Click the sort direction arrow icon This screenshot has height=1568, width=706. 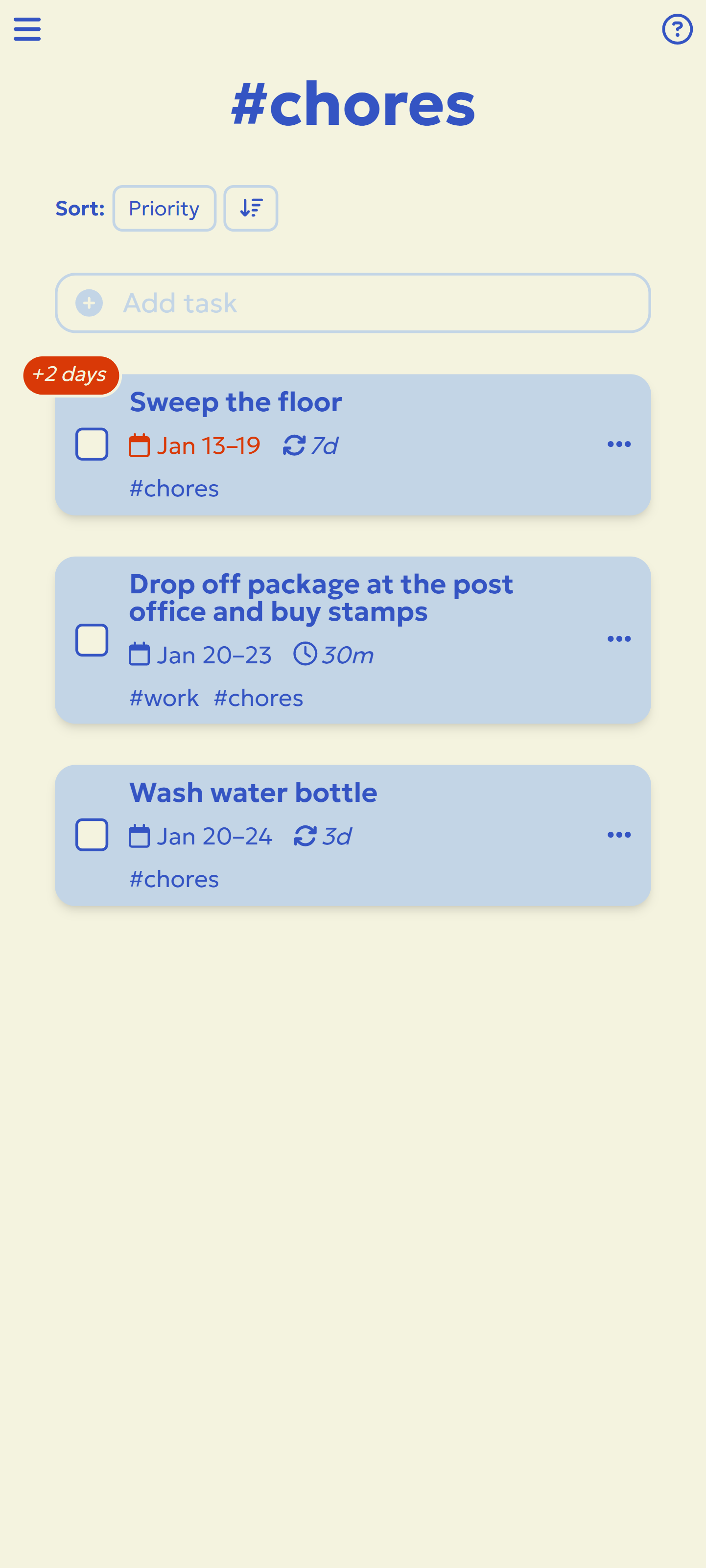click(x=250, y=208)
